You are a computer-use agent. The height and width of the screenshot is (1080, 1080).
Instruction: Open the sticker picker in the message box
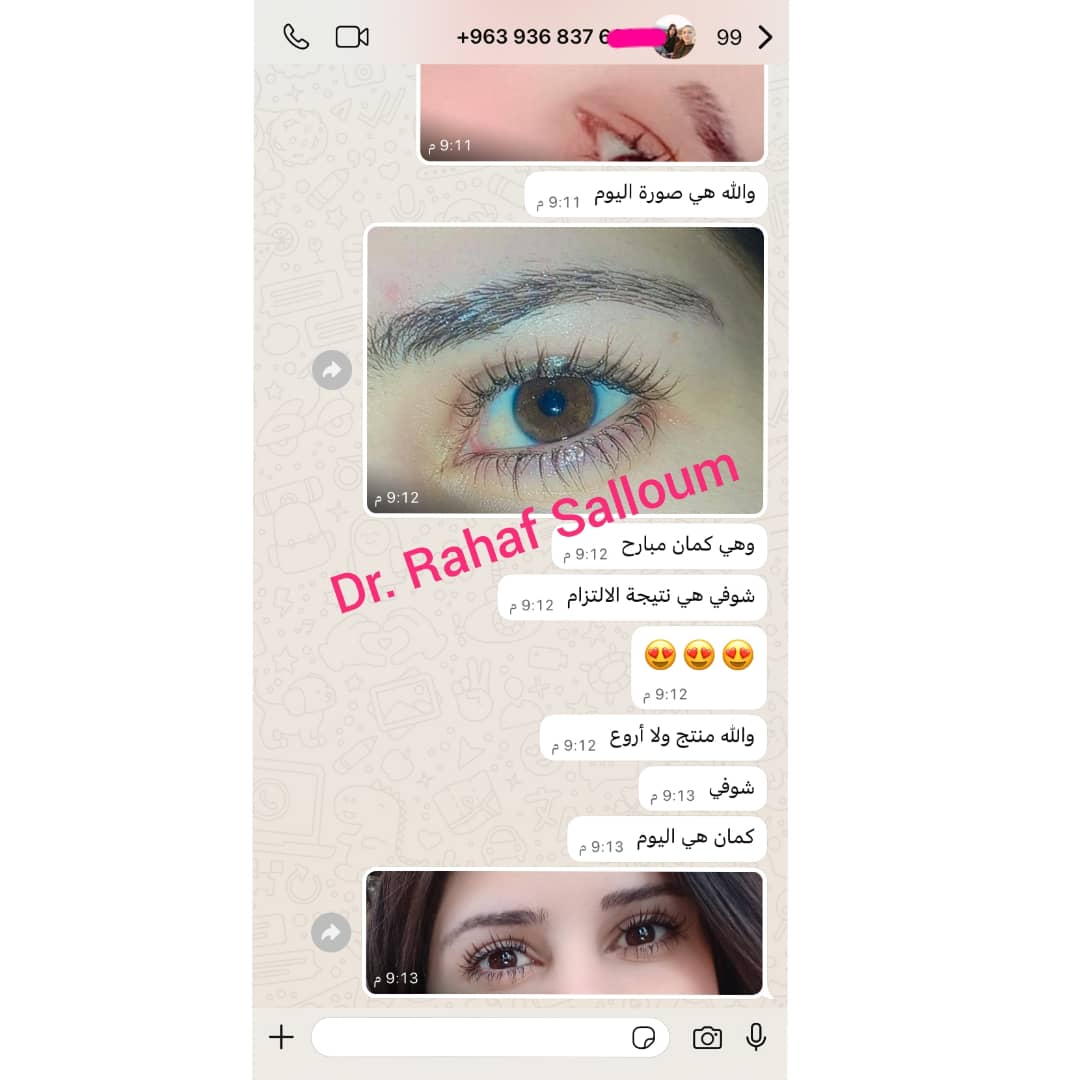[644, 1037]
